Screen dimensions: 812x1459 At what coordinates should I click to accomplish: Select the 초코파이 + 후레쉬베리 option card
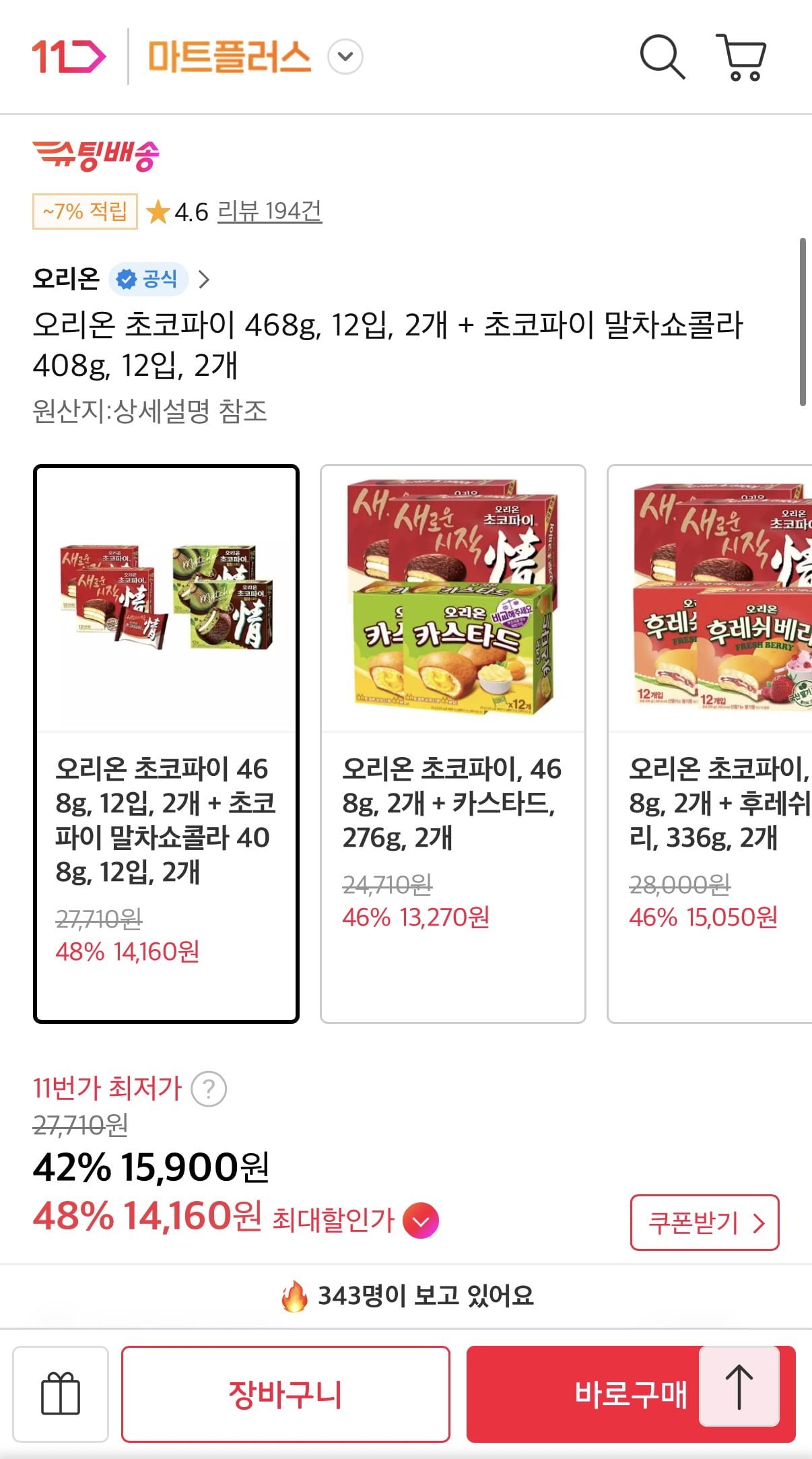710,744
